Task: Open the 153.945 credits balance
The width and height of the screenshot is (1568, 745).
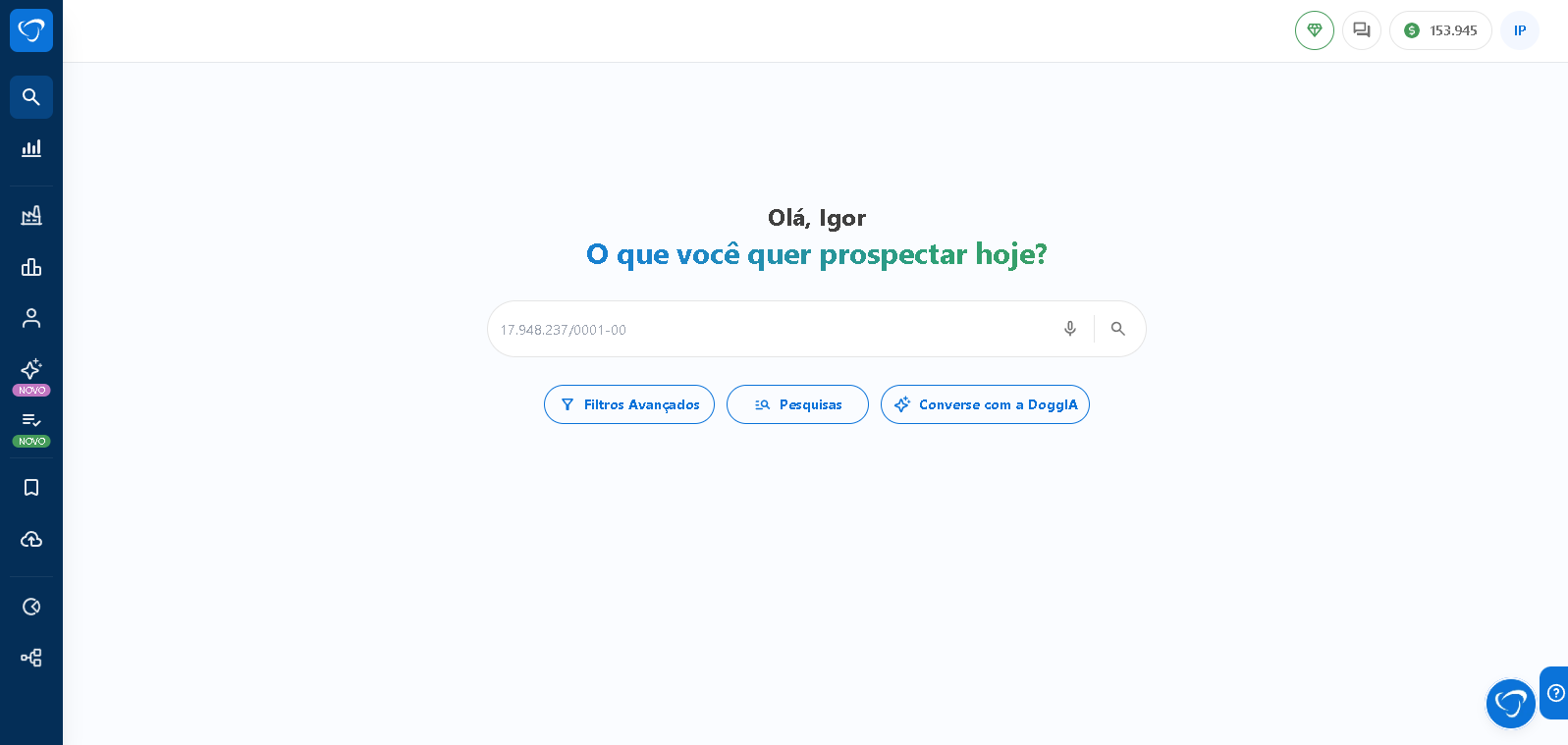Action: pyautogui.click(x=1440, y=30)
